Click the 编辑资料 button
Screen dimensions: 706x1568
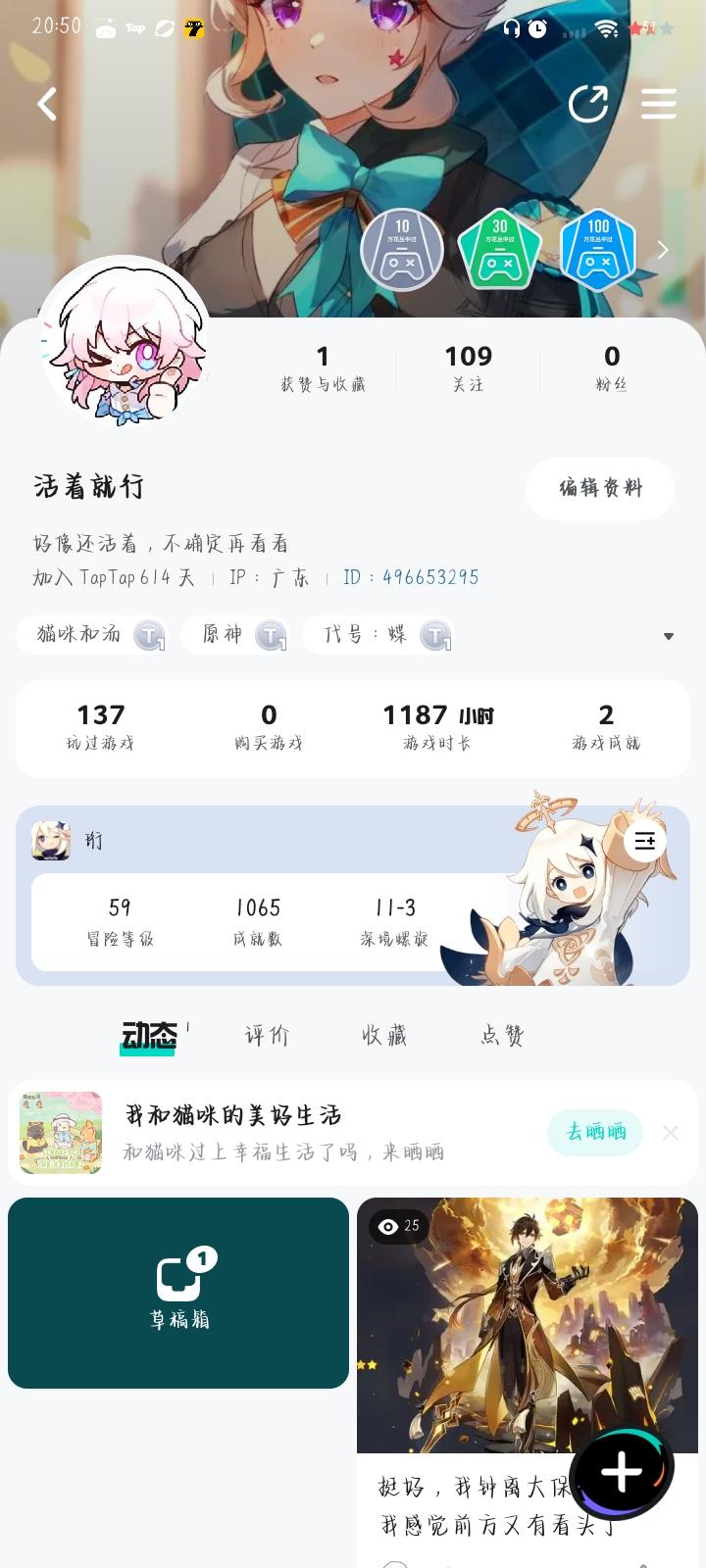(x=599, y=488)
